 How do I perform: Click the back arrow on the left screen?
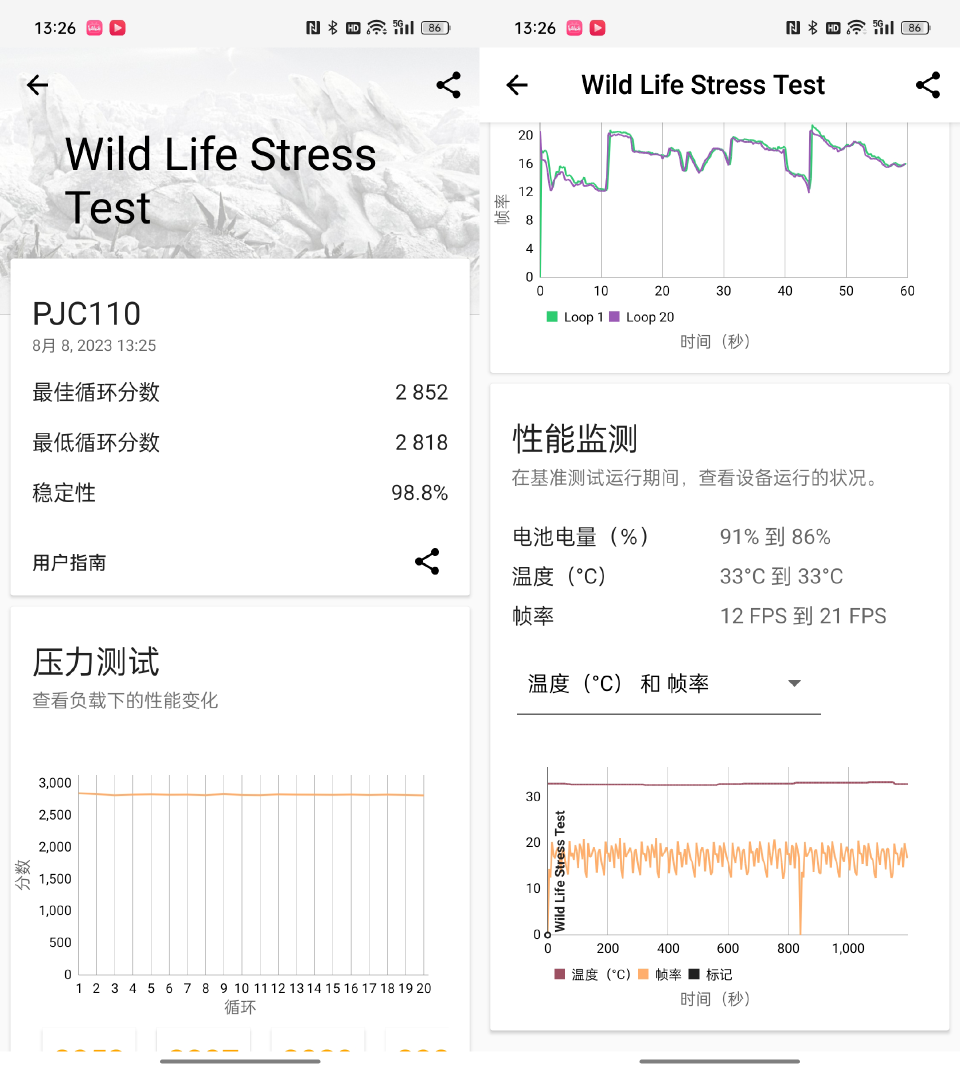tap(37, 85)
